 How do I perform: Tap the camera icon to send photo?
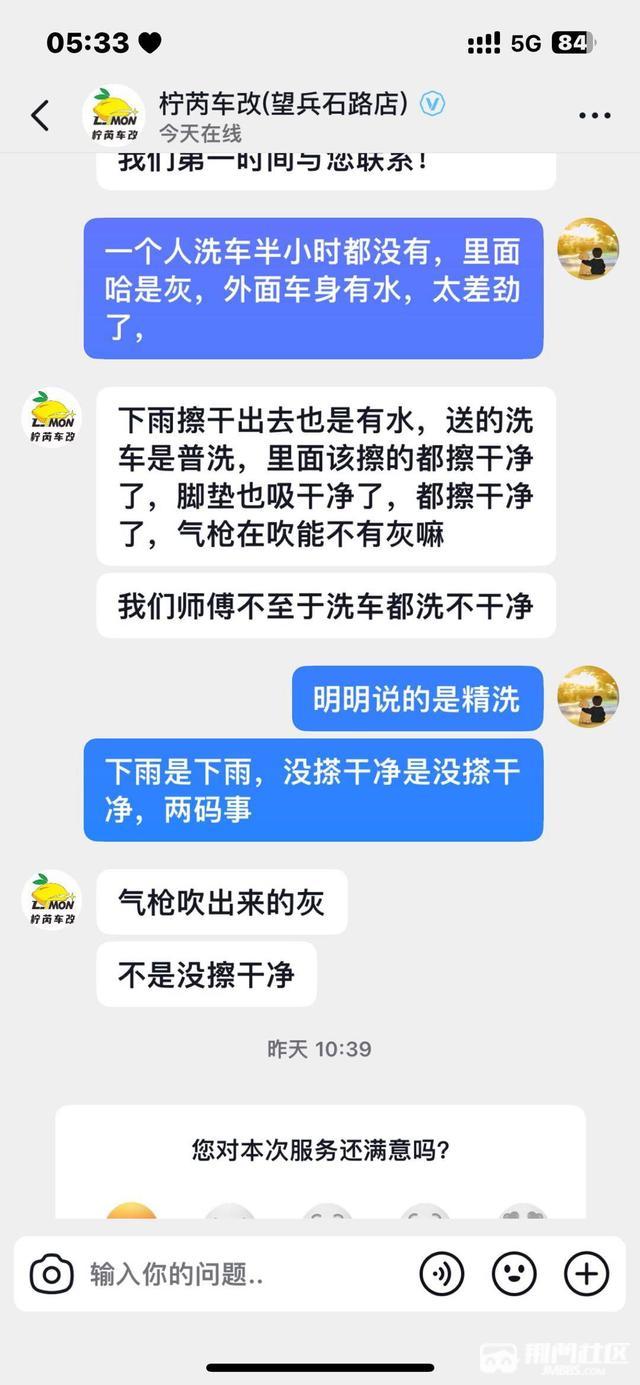coord(51,1274)
